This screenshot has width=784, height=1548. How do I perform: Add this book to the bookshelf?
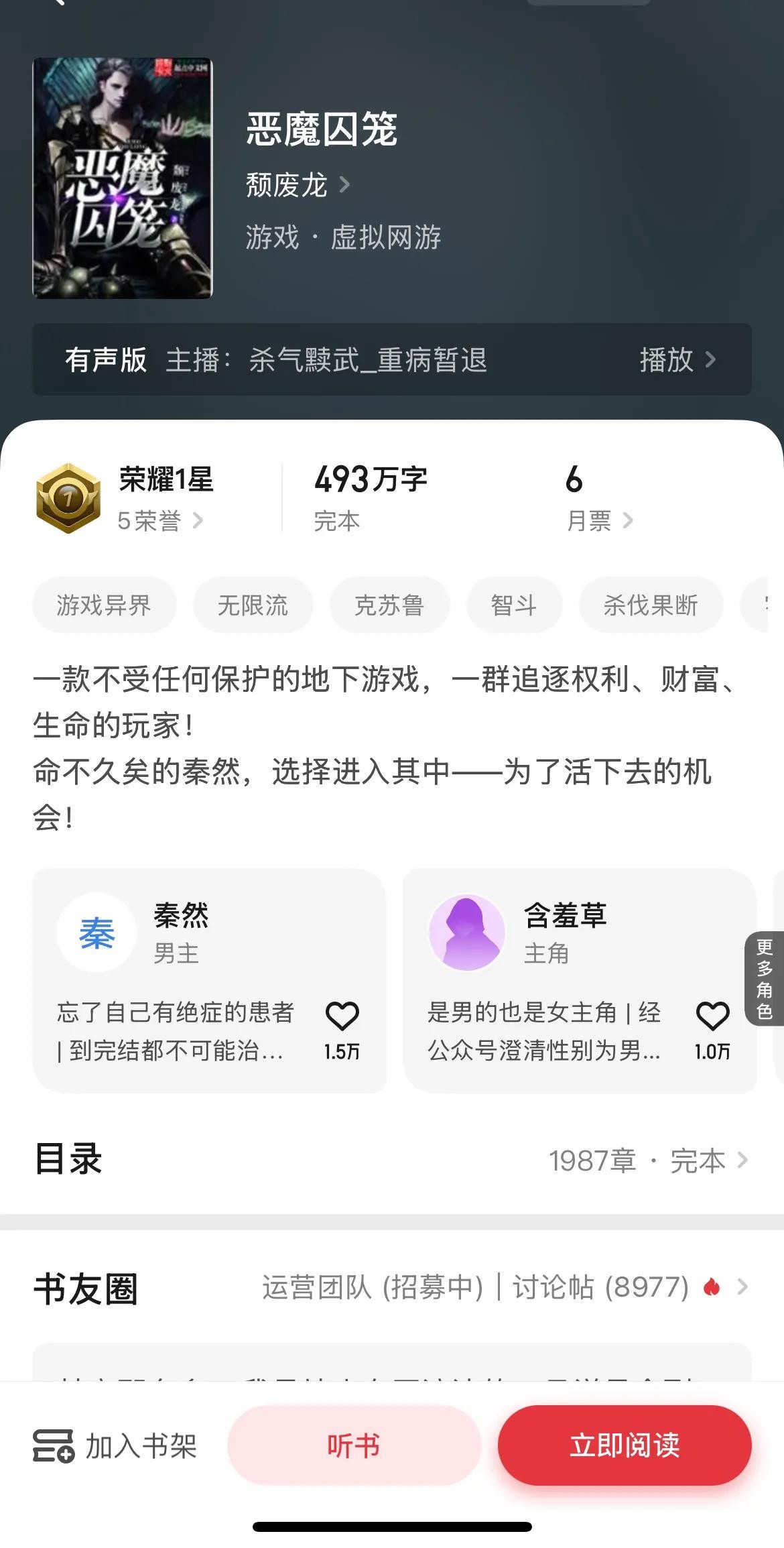point(115,1445)
